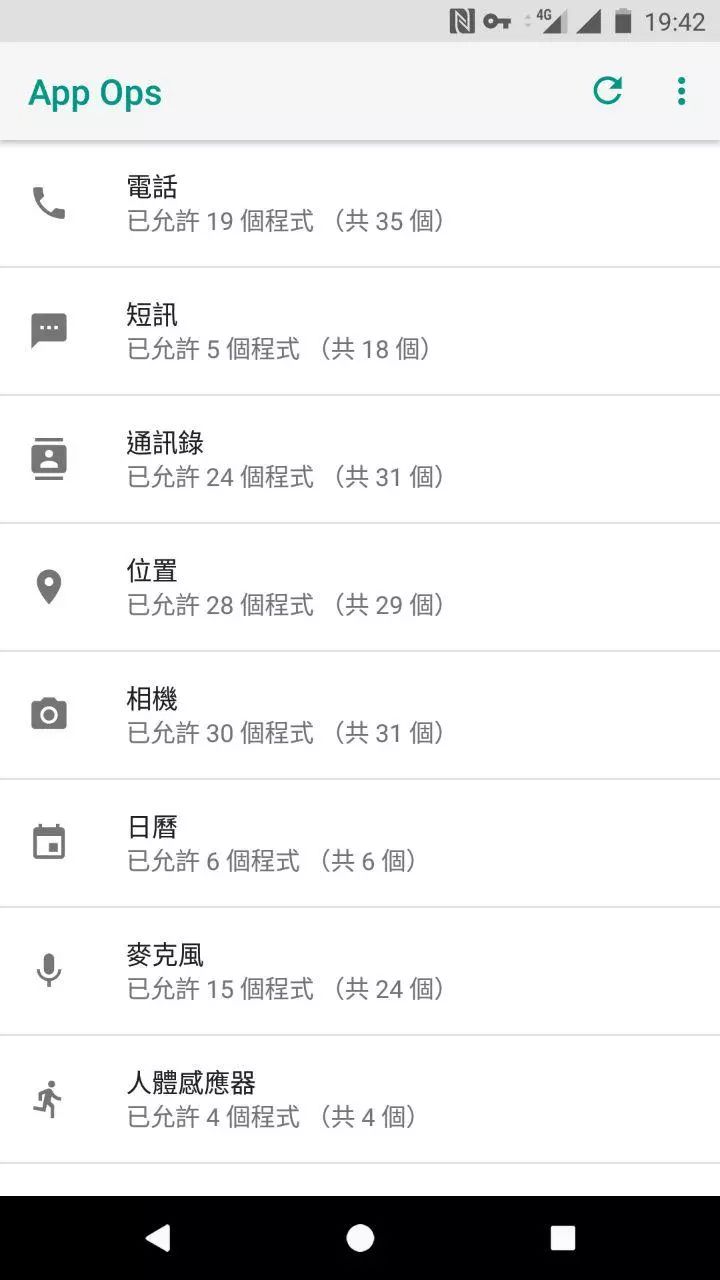This screenshot has width=720, height=1280.
Task: Open the 相機 permission row
Action: (x=360, y=716)
